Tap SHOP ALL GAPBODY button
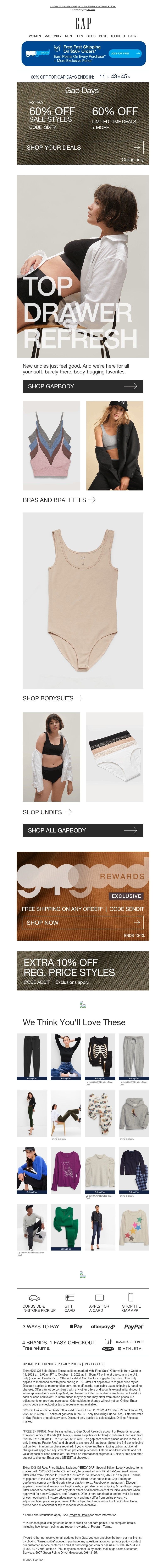Screen dimensions: 166x1568 83,830
